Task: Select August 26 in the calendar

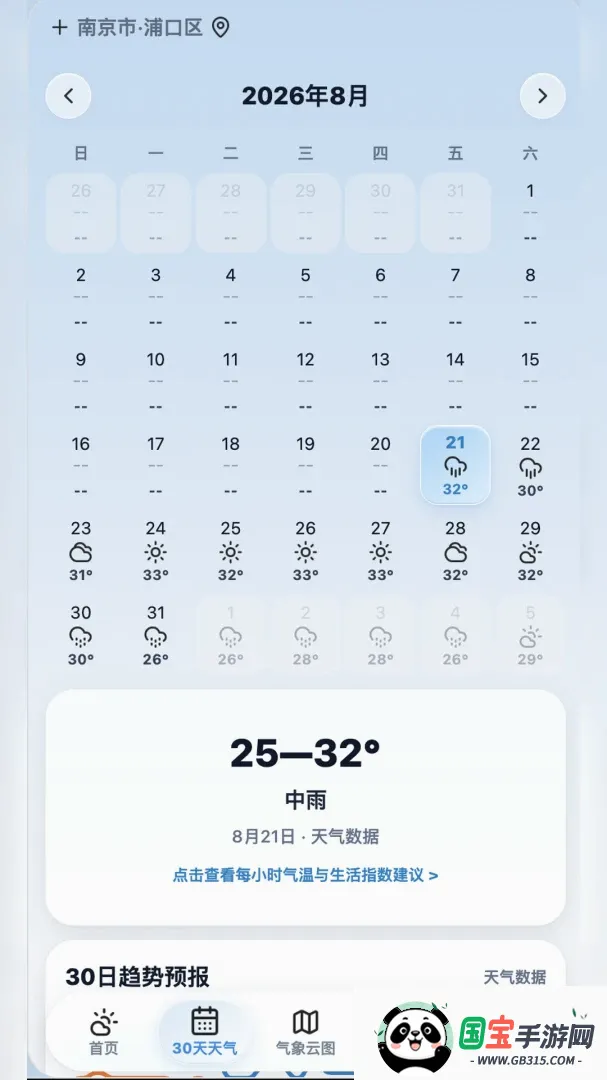Action: tap(305, 550)
